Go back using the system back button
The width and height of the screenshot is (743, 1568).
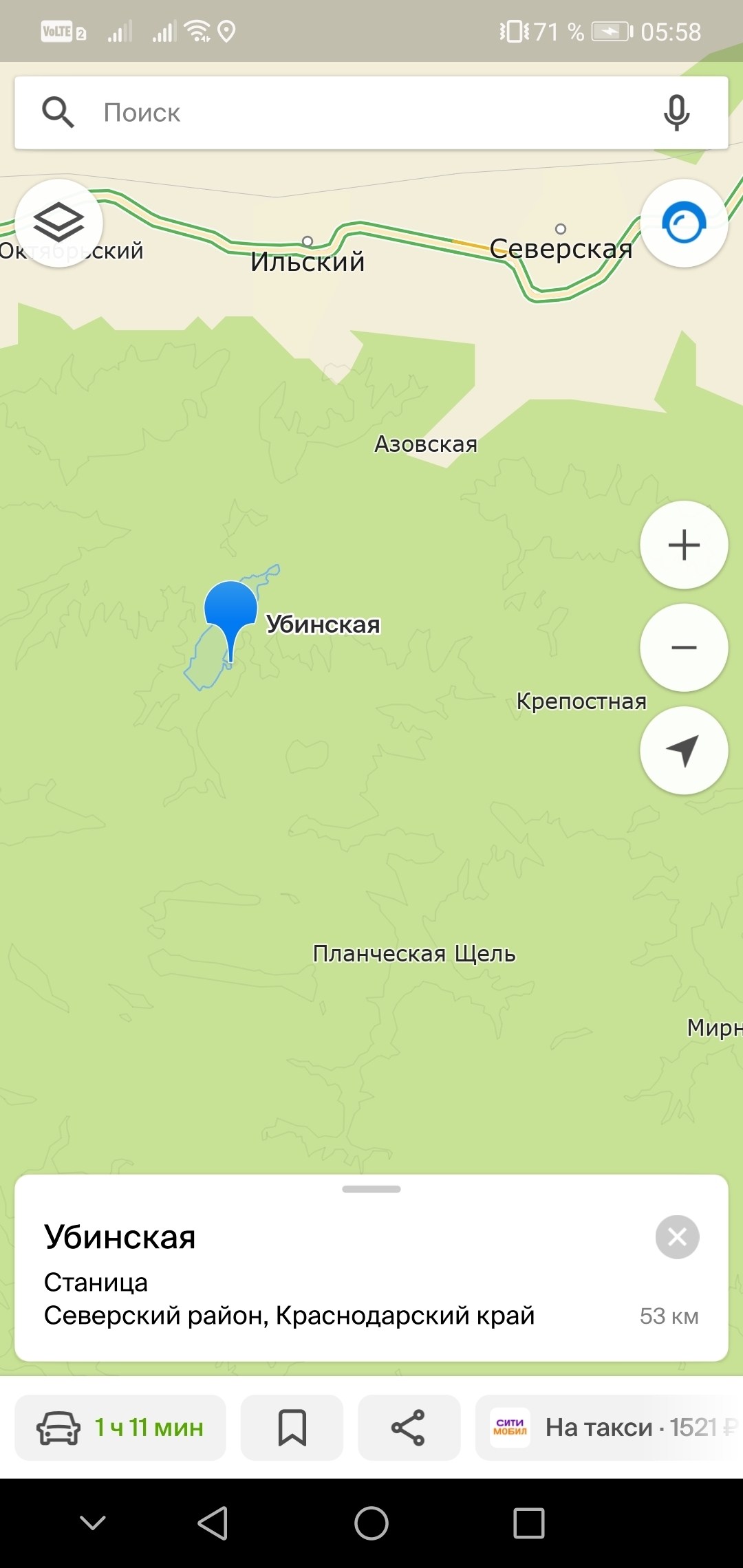tap(213, 1523)
